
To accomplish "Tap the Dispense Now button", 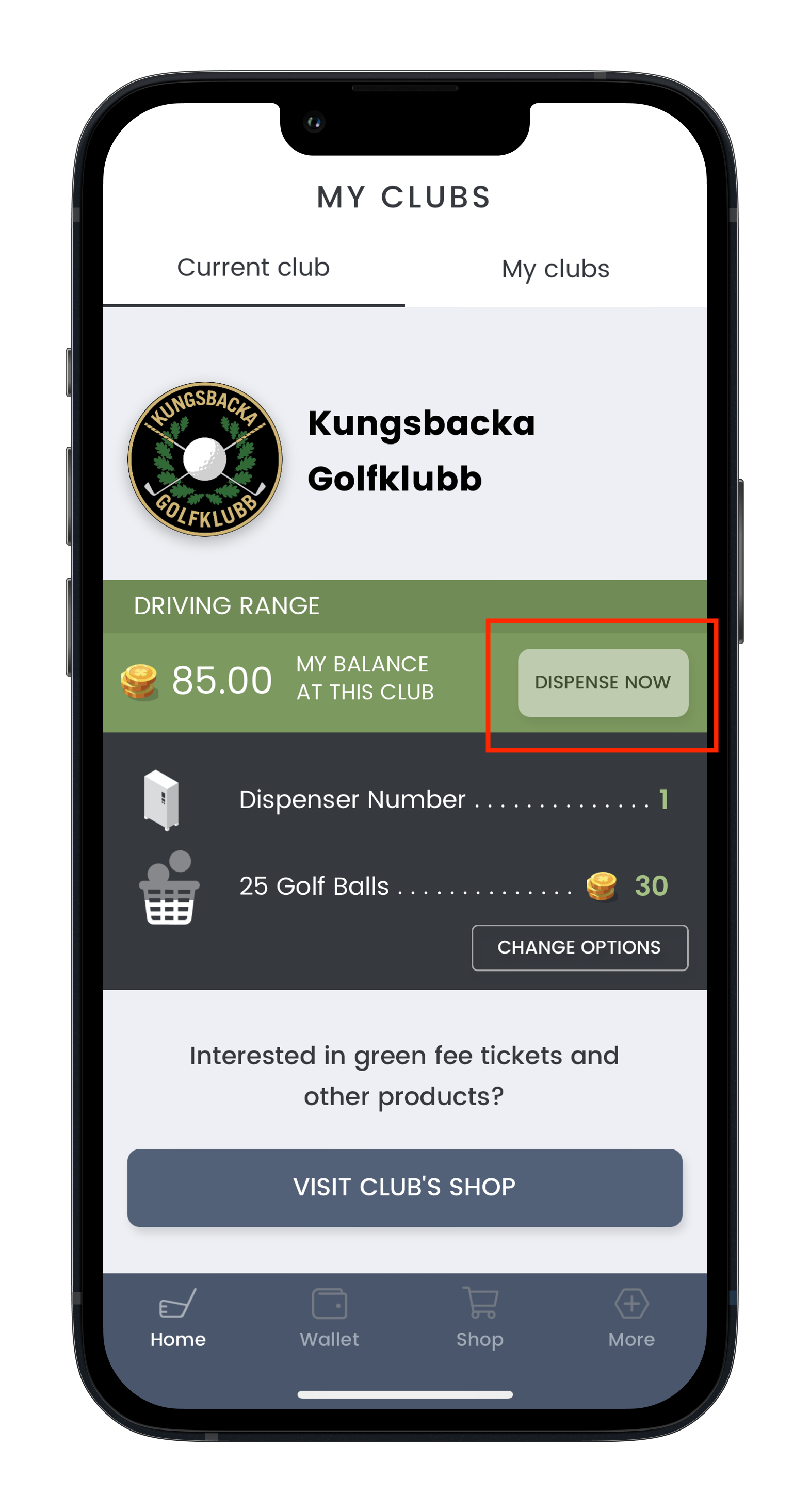I will (603, 682).
